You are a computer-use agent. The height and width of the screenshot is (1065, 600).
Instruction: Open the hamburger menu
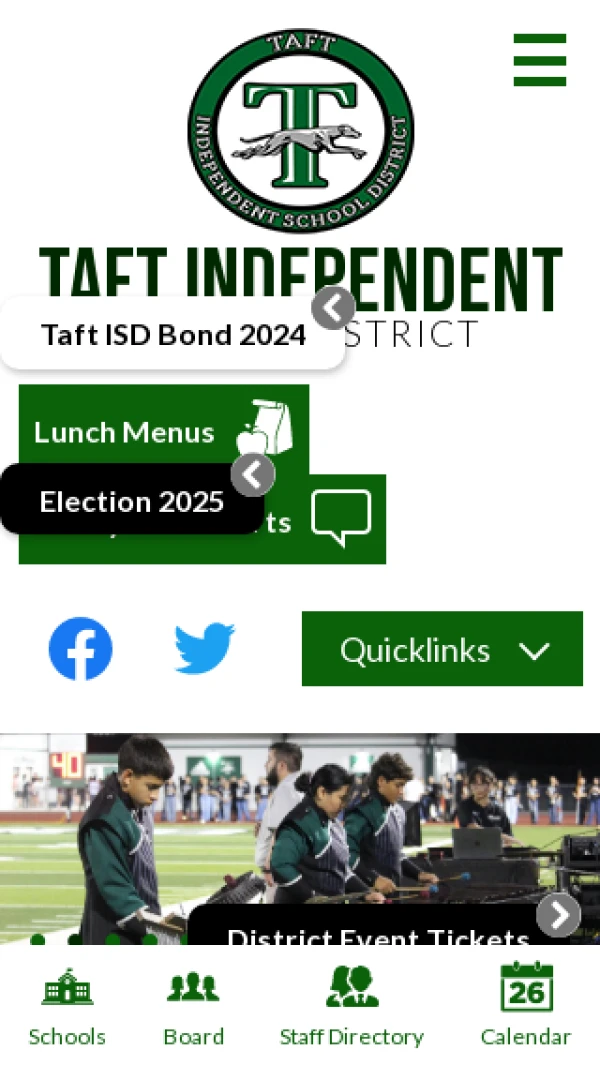tap(540, 60)
